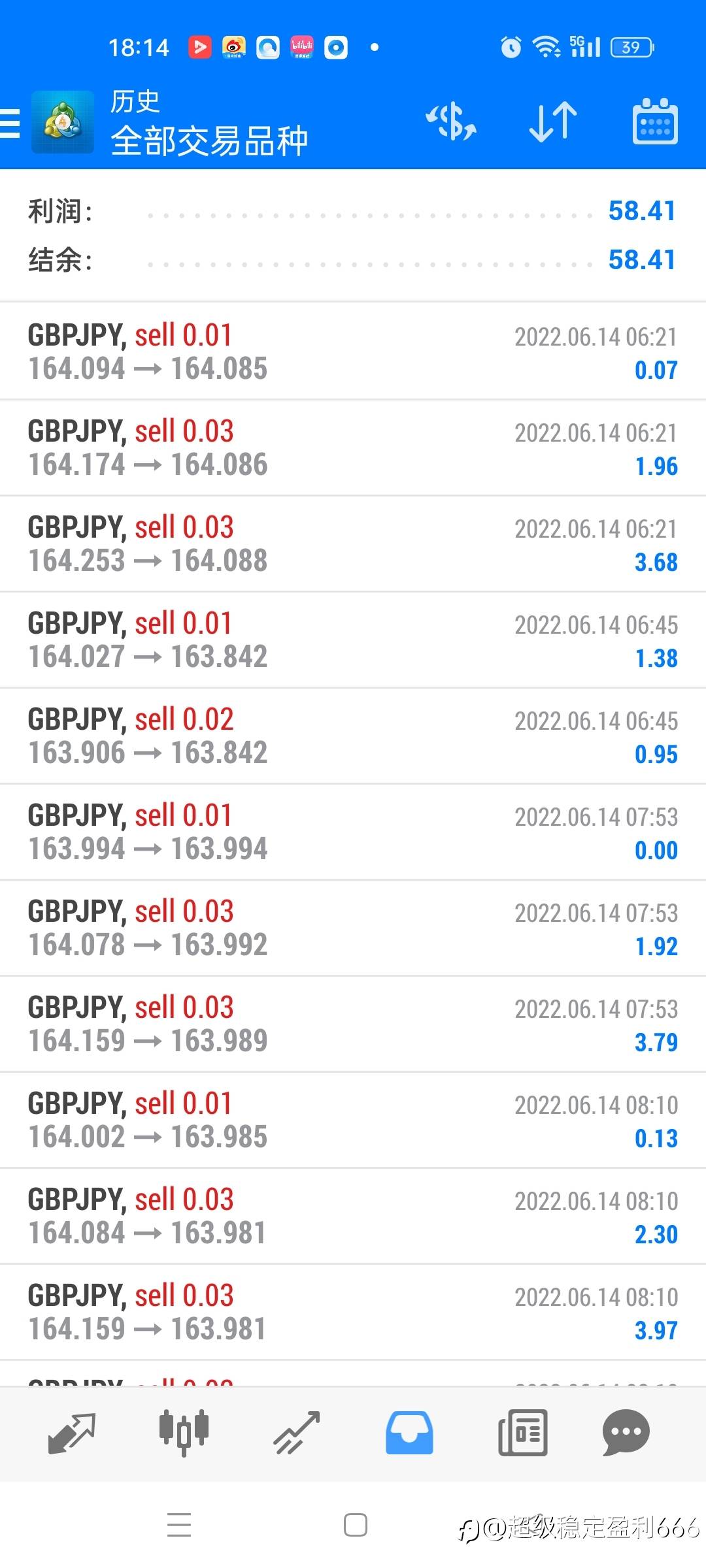
Task: Select the GBPJPY trade 164.078 → 163.992
Action: (353, 928)
